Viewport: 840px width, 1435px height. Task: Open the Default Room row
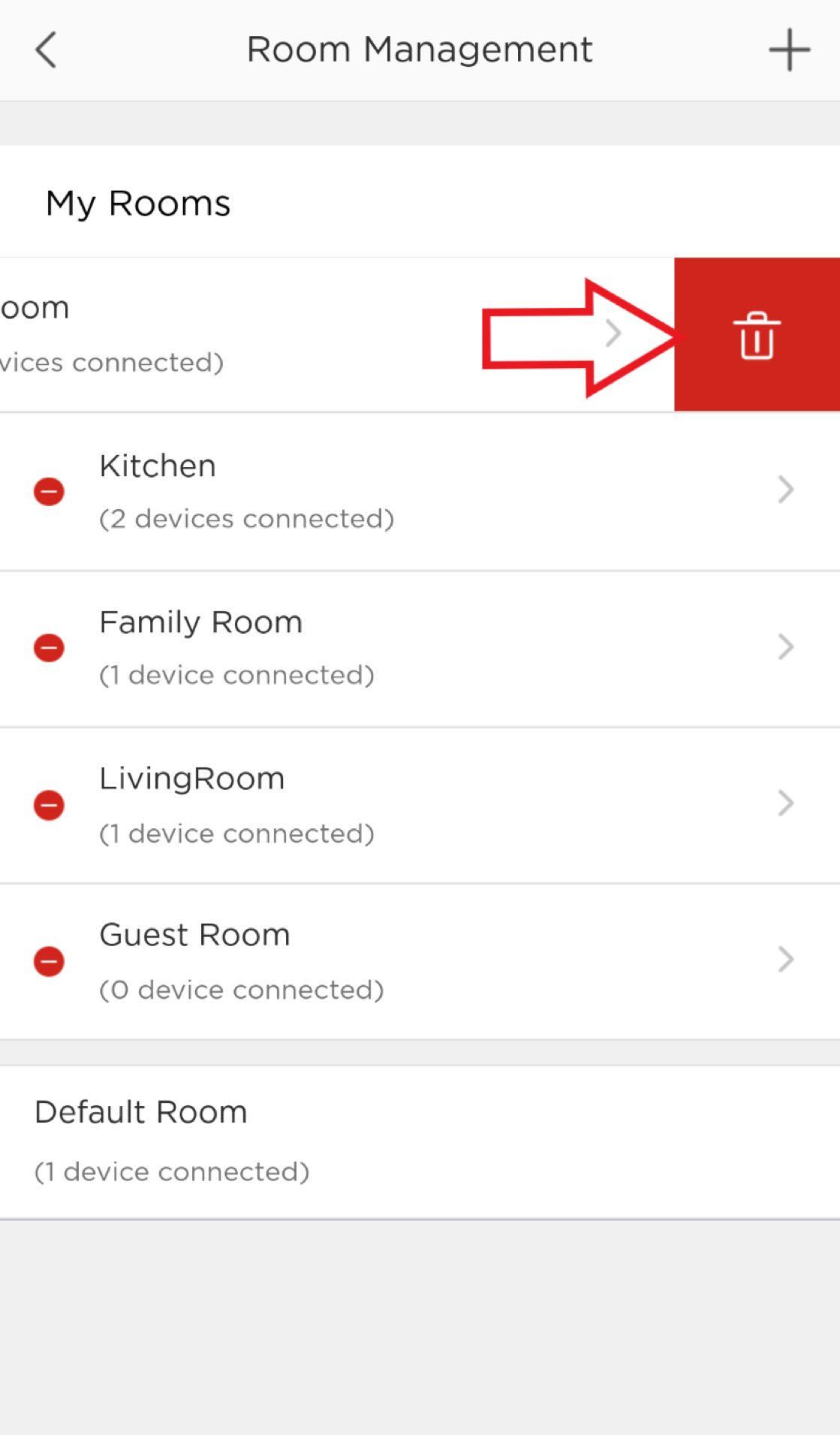pos(420,1142)
